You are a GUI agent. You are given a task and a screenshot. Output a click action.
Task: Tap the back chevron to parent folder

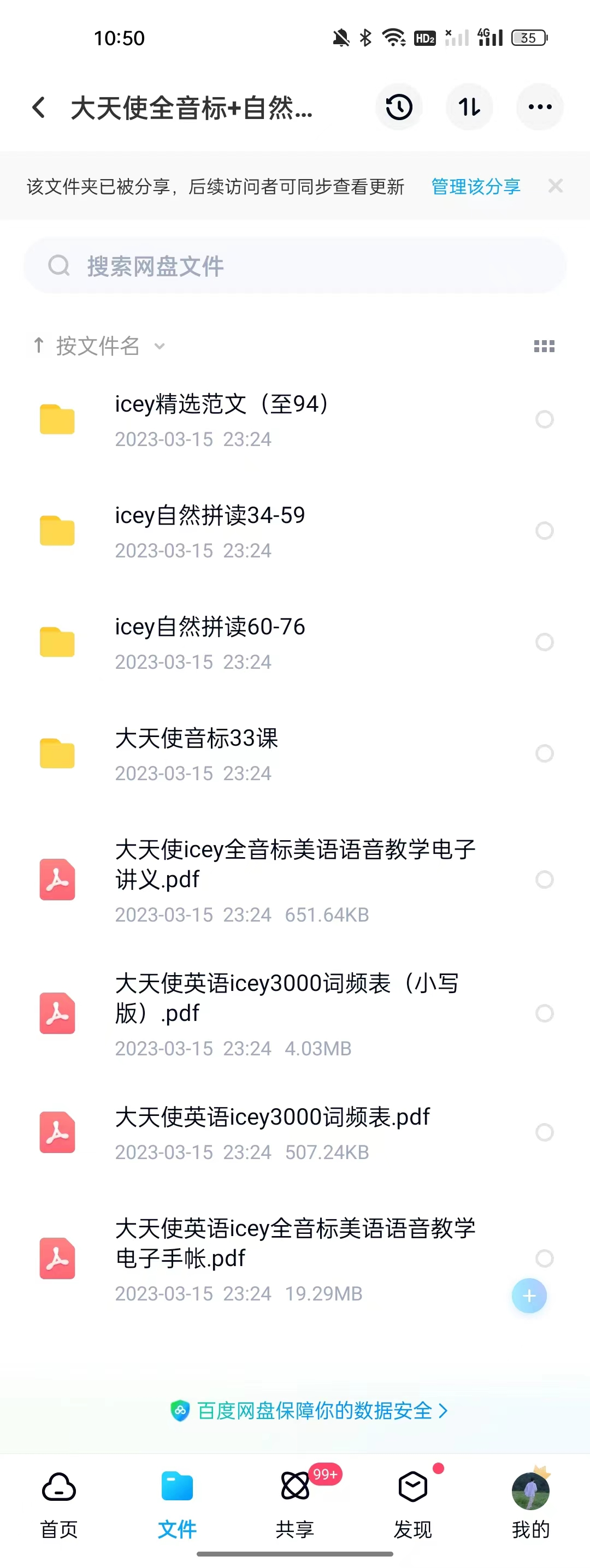(38, 106)
